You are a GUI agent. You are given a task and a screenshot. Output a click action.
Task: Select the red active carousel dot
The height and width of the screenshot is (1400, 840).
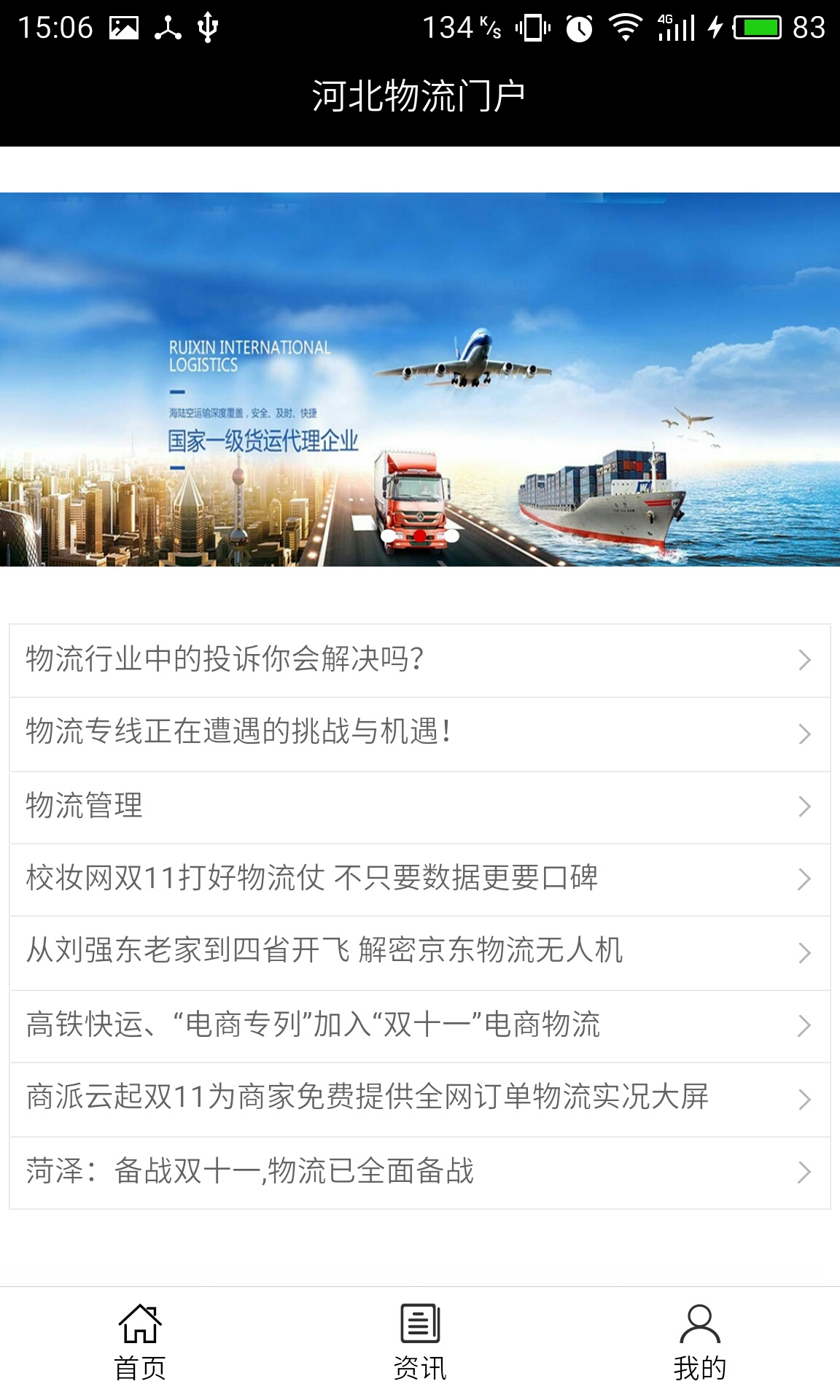pyautogui.click(x=419, y=536)
